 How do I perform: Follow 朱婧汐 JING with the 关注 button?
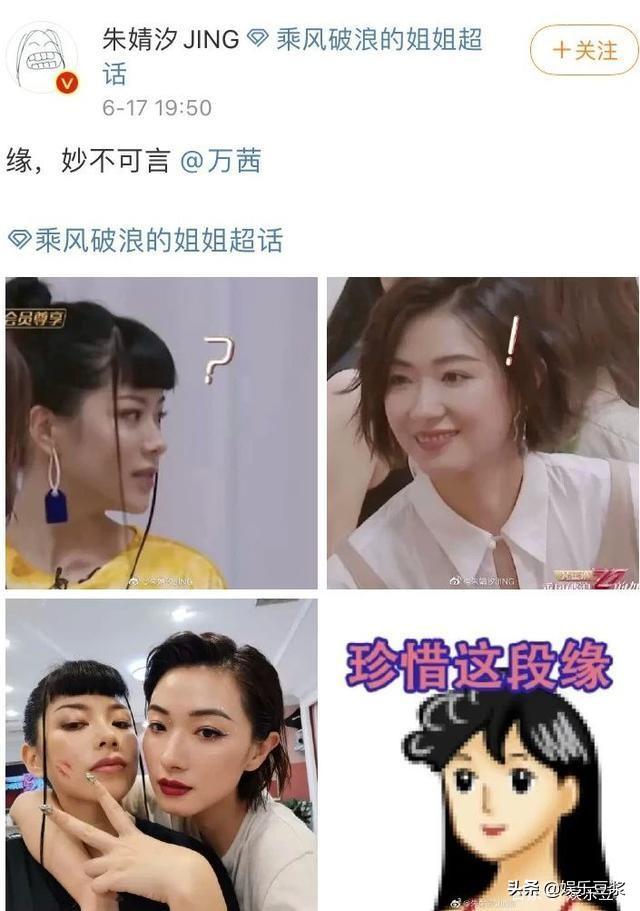coord(584,50)
